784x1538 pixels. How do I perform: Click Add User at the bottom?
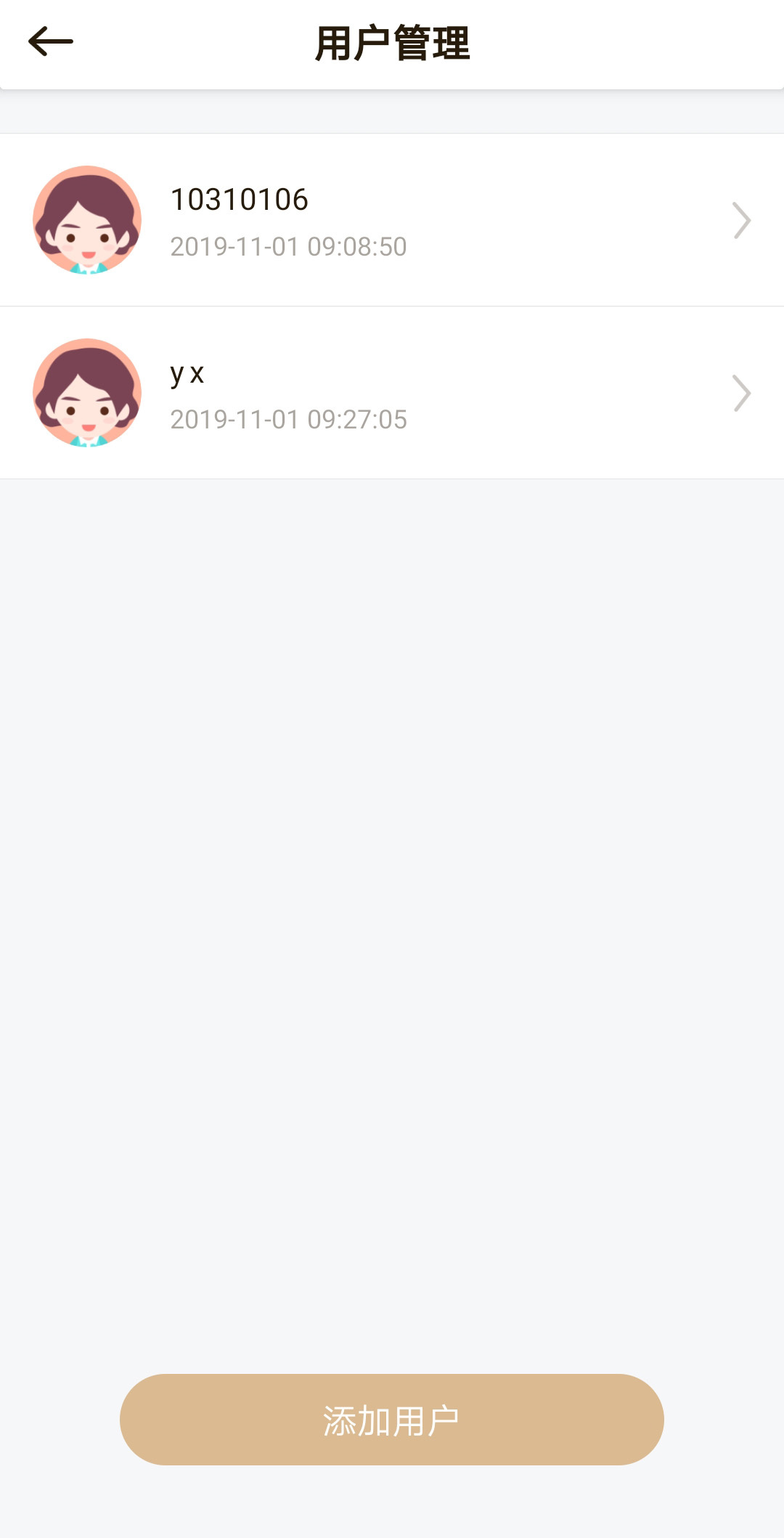pyautogui.click(x=392, y=1420)
